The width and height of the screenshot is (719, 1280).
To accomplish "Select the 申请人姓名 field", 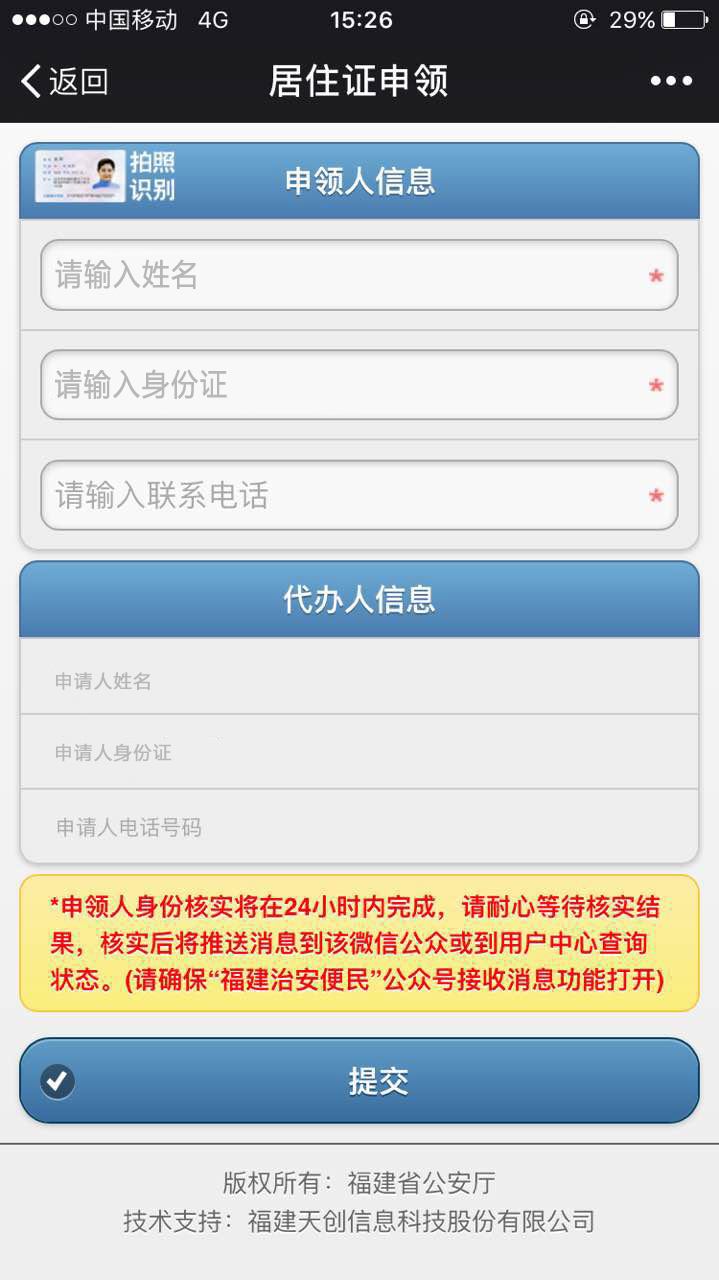I will [x=359, y=681].
